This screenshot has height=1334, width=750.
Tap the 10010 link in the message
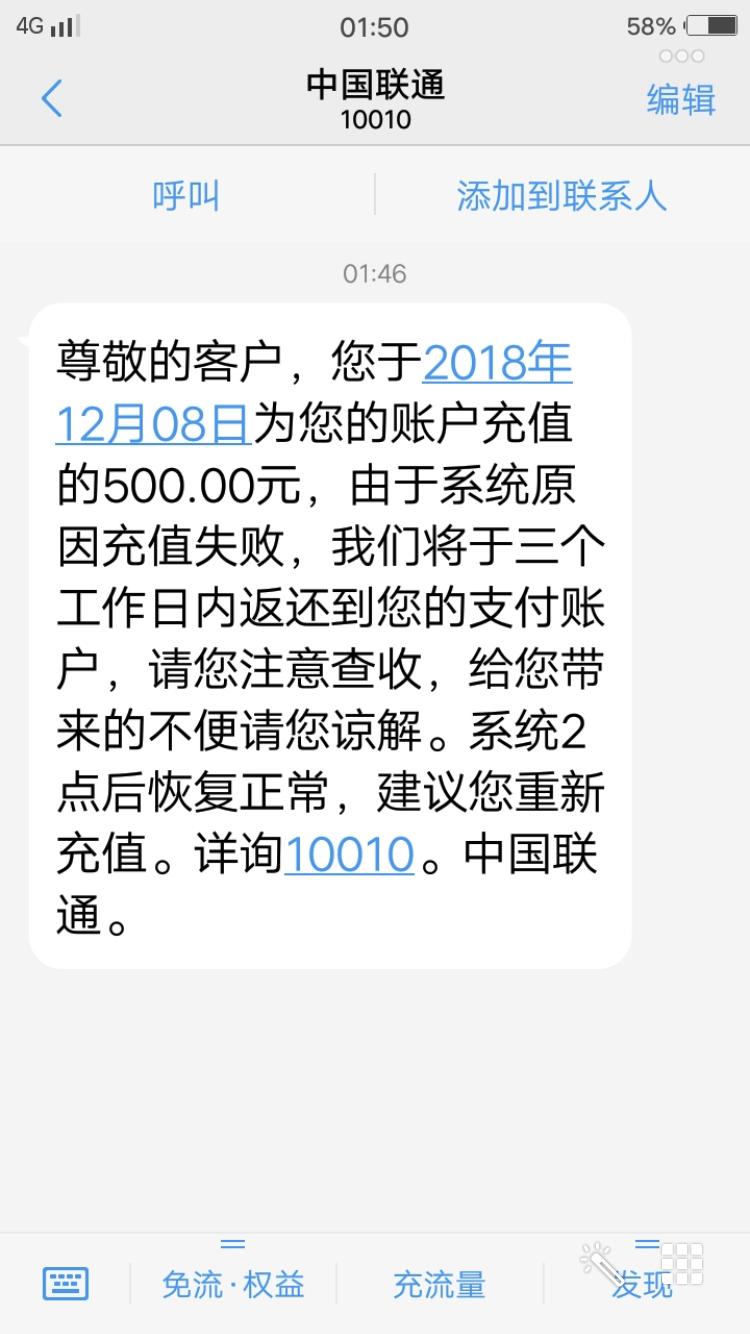[x=351, y=855]
